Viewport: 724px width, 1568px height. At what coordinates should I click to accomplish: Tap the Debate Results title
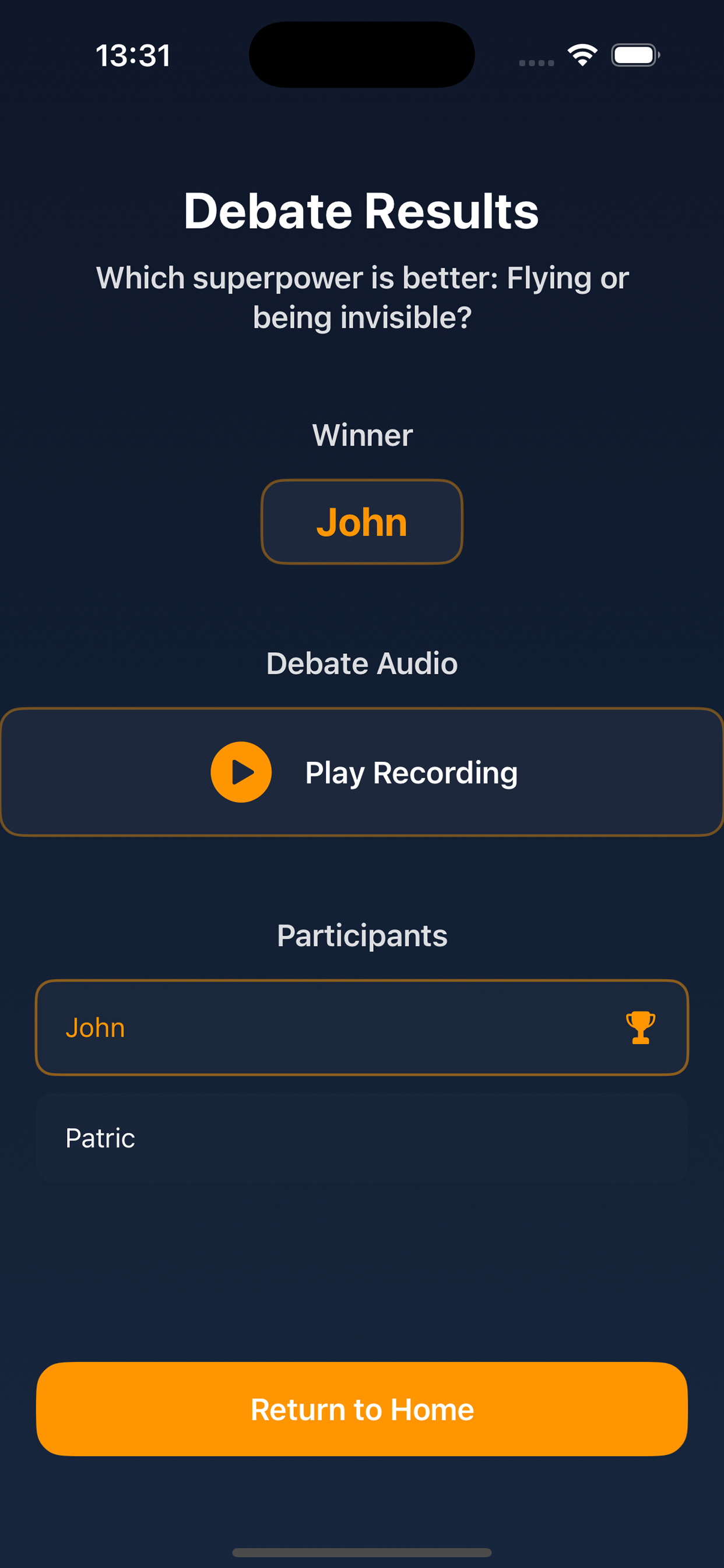coord(362,210)
